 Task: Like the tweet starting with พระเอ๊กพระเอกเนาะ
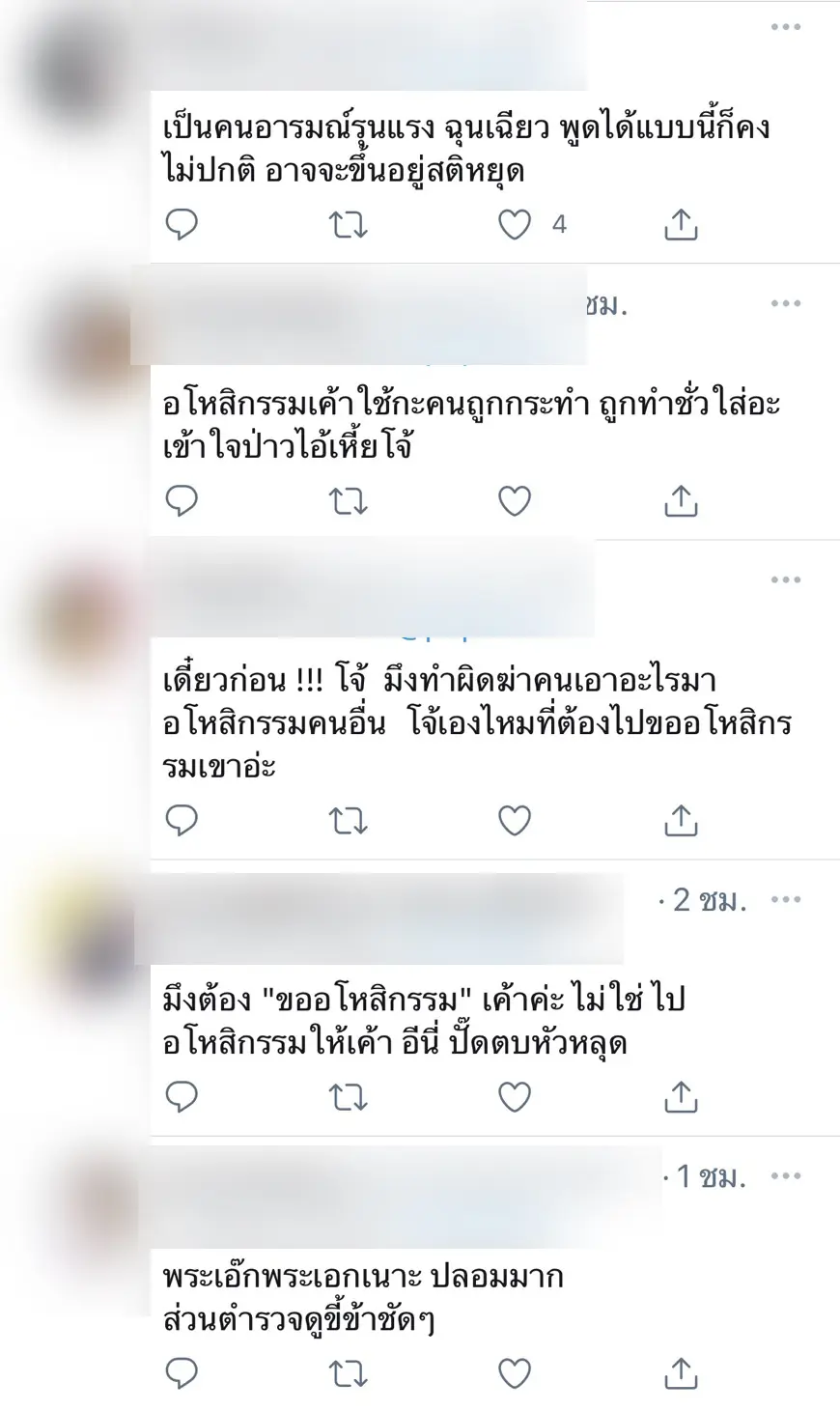click(515, 1373)
